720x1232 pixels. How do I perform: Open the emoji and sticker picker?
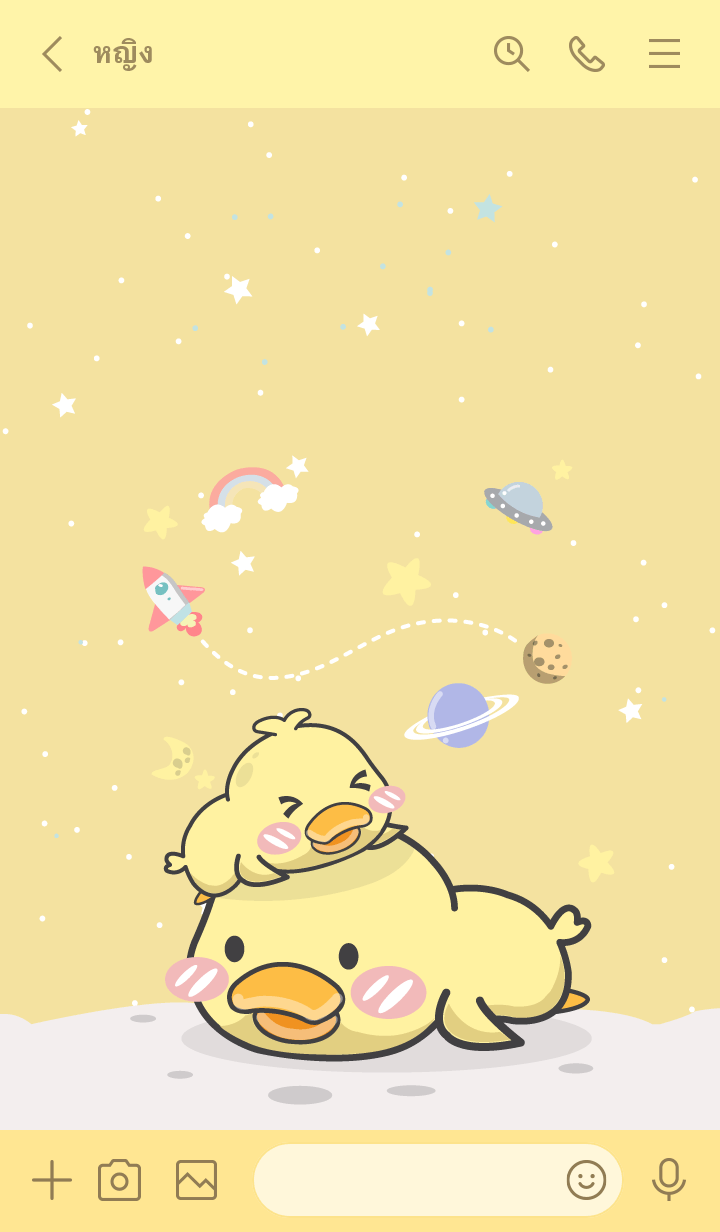click(x=587, y=1180)
